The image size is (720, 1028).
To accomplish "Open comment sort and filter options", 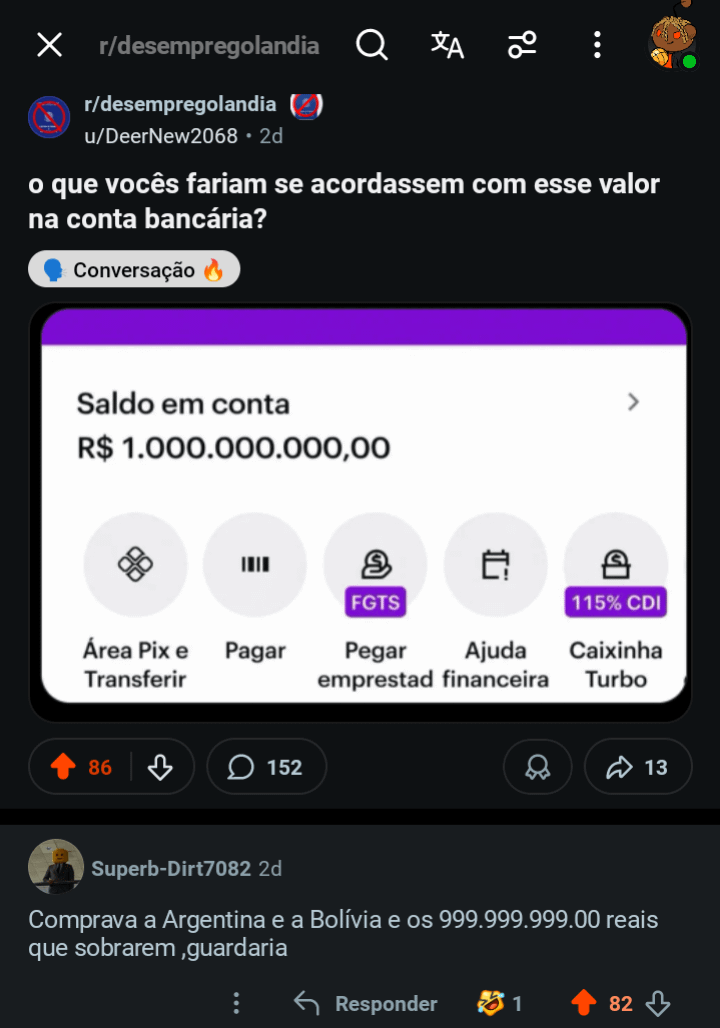I will (x=522, y=45).
